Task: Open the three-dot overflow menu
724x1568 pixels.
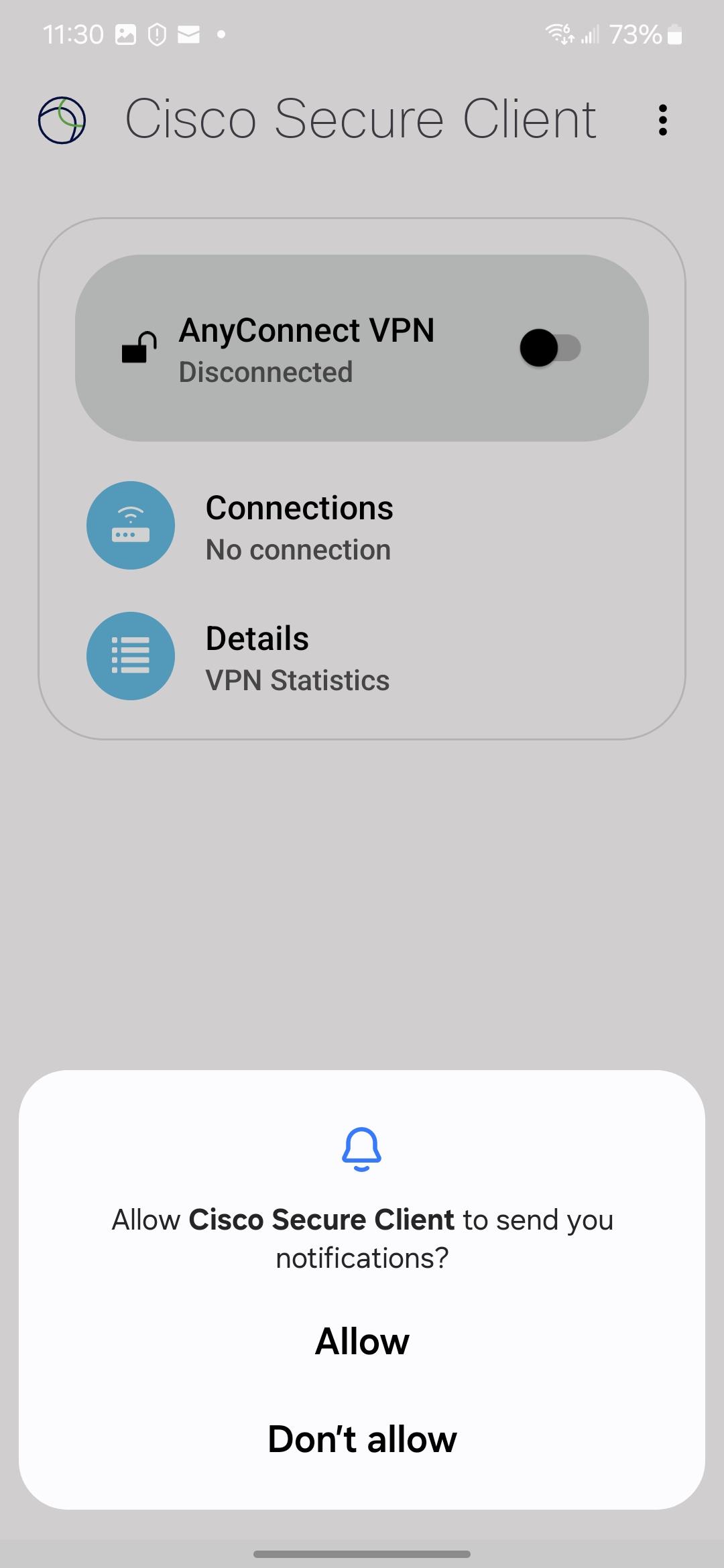Action: [x=663, y=119]
